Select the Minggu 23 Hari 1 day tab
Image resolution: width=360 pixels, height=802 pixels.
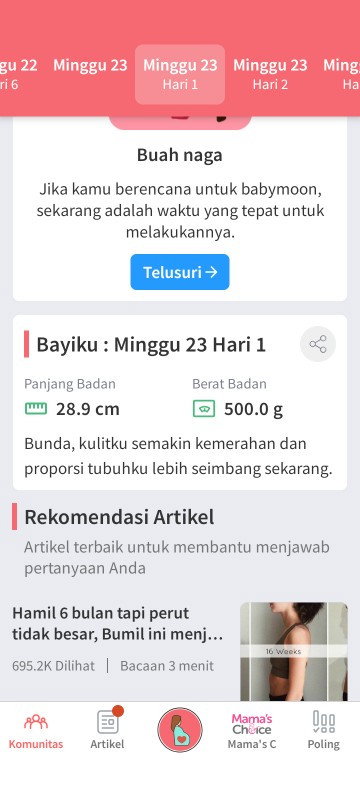(180, 74)
